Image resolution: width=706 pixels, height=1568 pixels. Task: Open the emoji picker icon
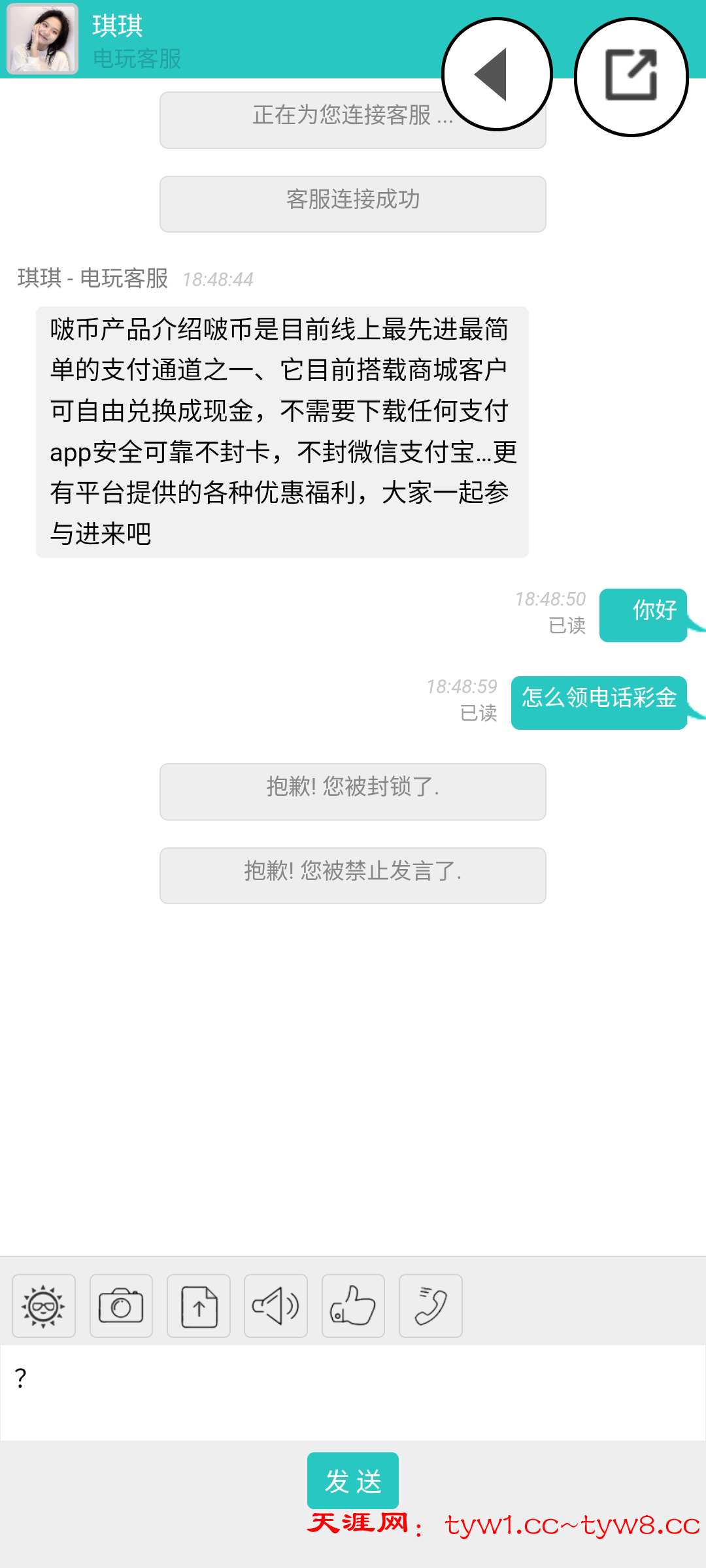(x=43, y=1306)
